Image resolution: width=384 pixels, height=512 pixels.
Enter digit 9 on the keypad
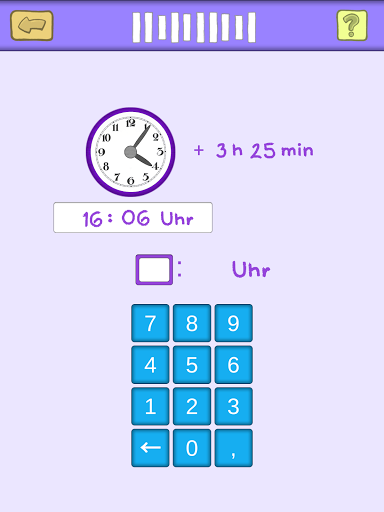click(234, 323)
